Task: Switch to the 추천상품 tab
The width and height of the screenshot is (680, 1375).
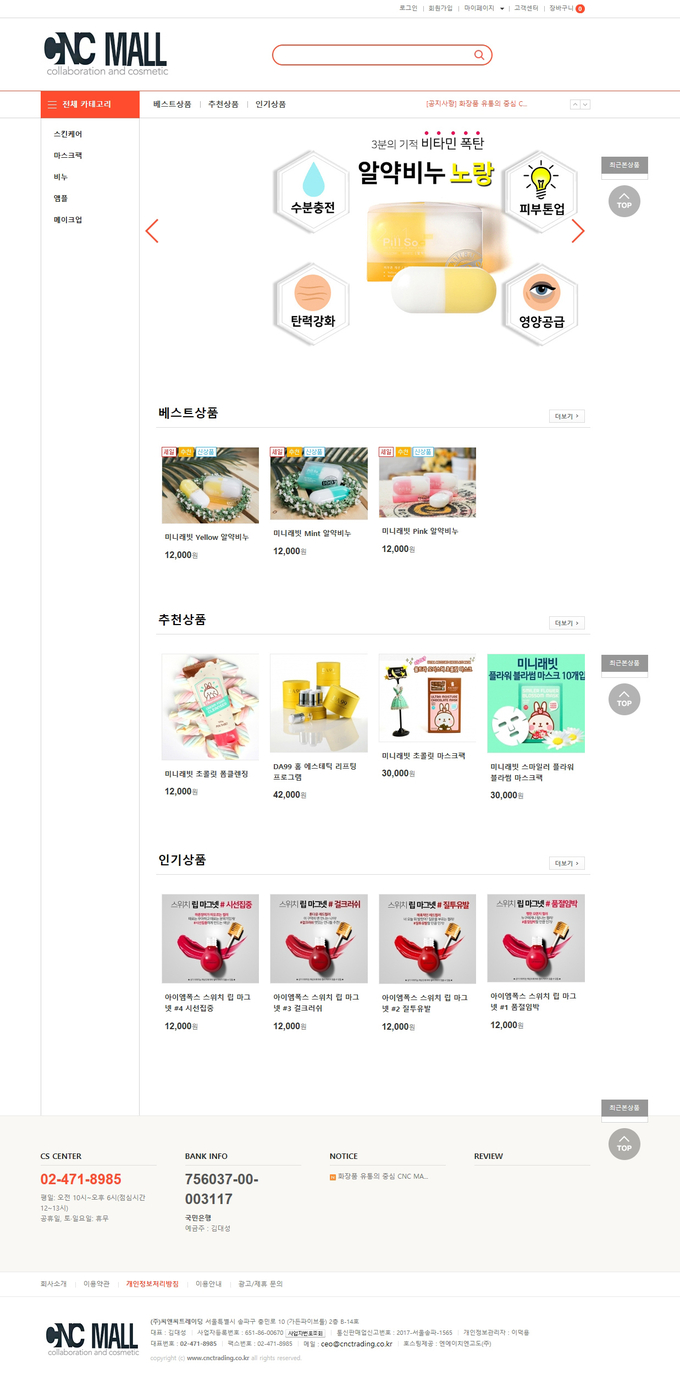Action: click(x=223, y=104)
